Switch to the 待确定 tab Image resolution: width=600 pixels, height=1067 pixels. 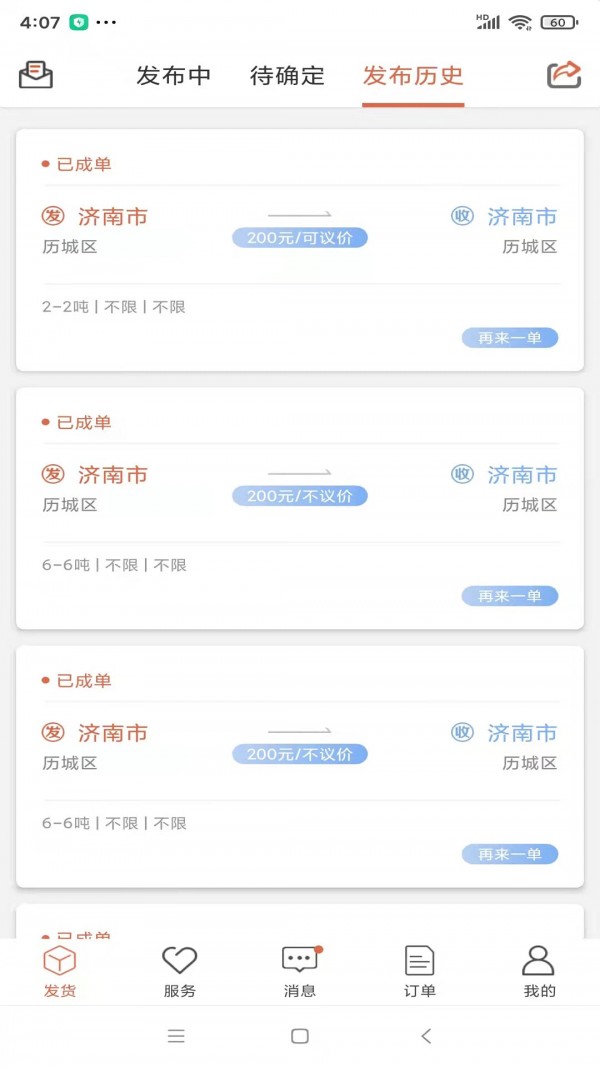(x=287, y=76)
